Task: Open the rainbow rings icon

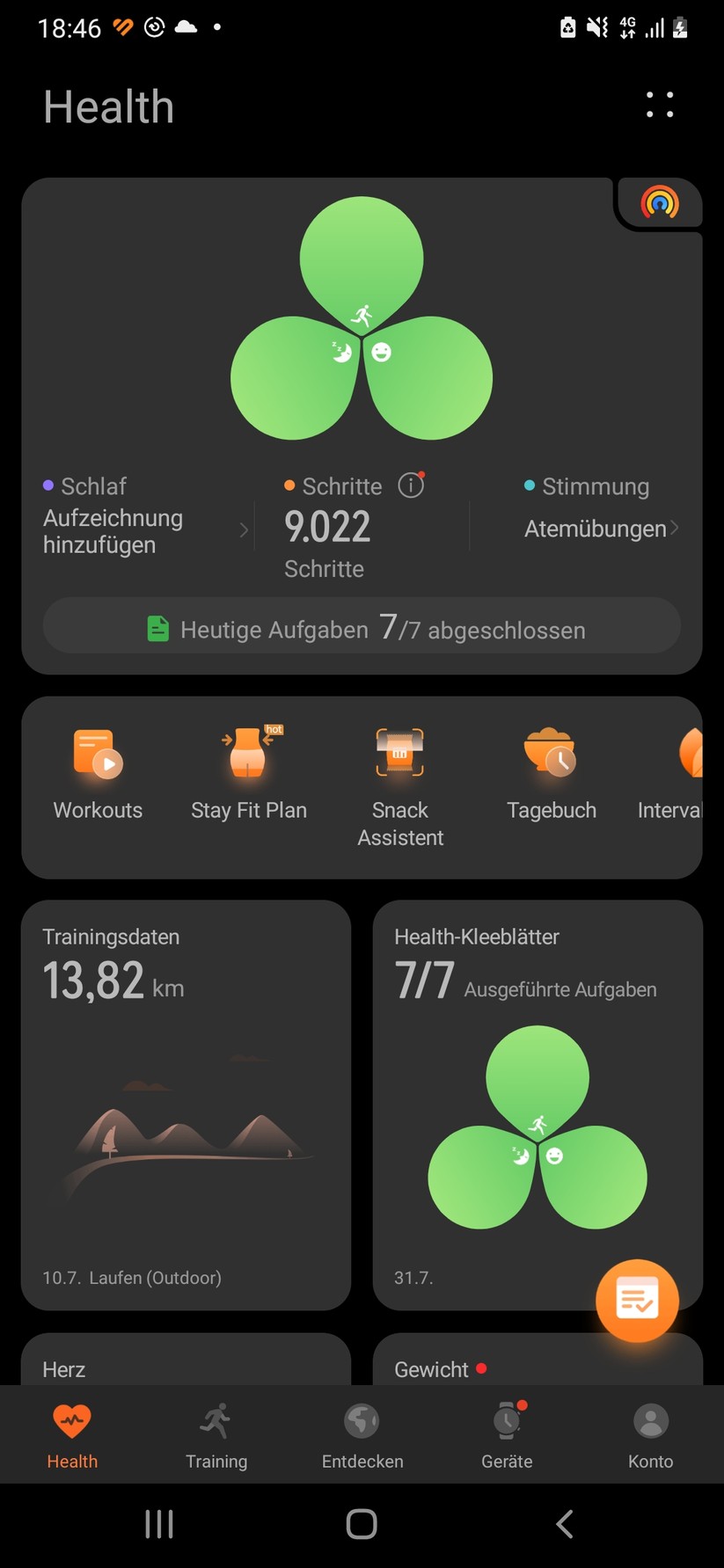Action: coord(660,203)
